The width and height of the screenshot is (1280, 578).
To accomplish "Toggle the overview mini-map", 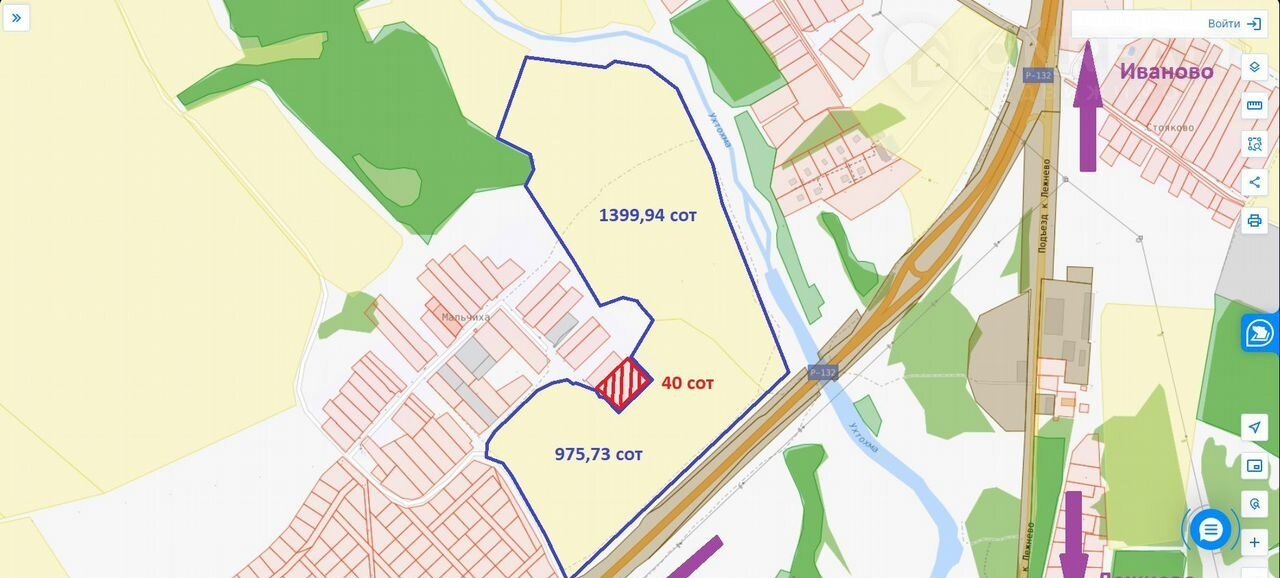I will pos(1254,466).
